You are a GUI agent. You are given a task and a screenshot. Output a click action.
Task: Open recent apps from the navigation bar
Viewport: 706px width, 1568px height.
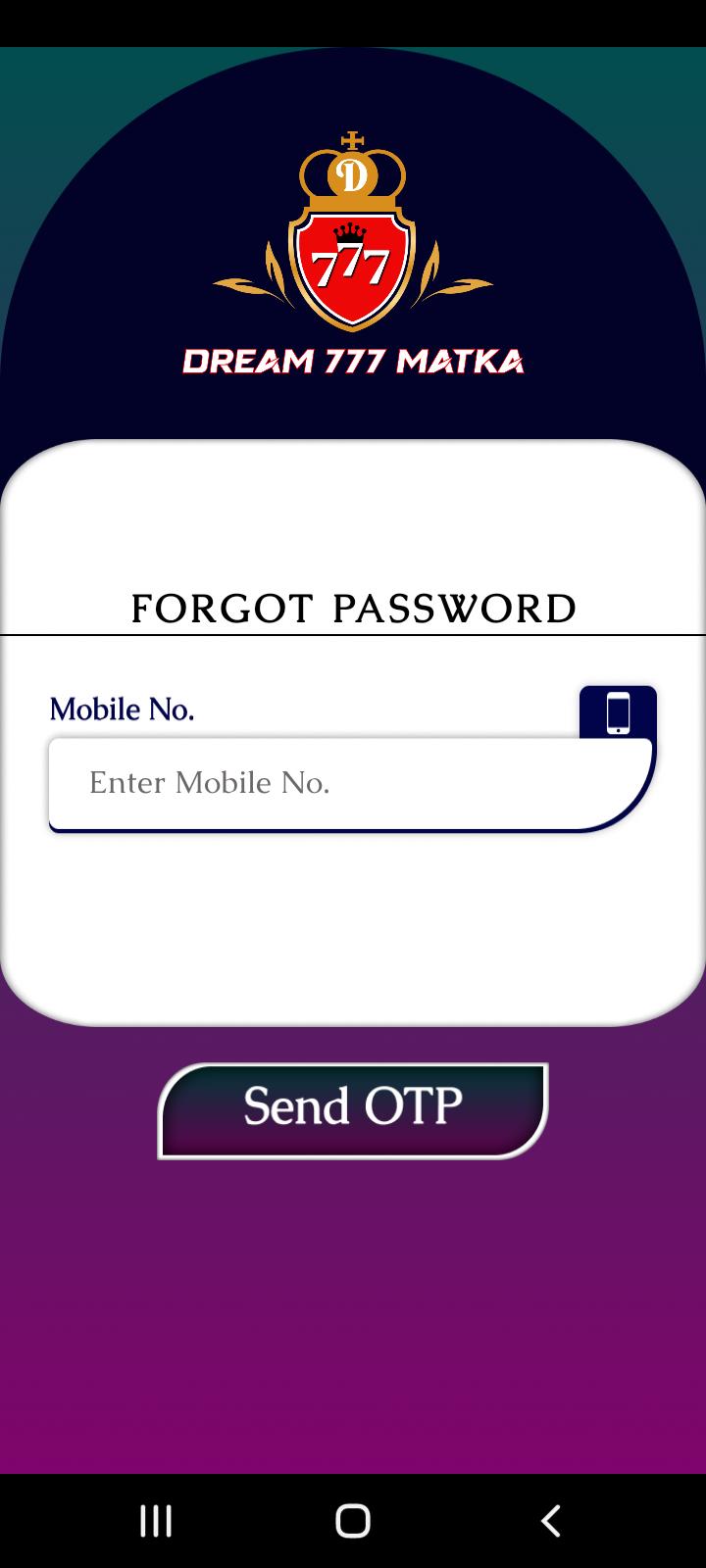pos(156,1521)
